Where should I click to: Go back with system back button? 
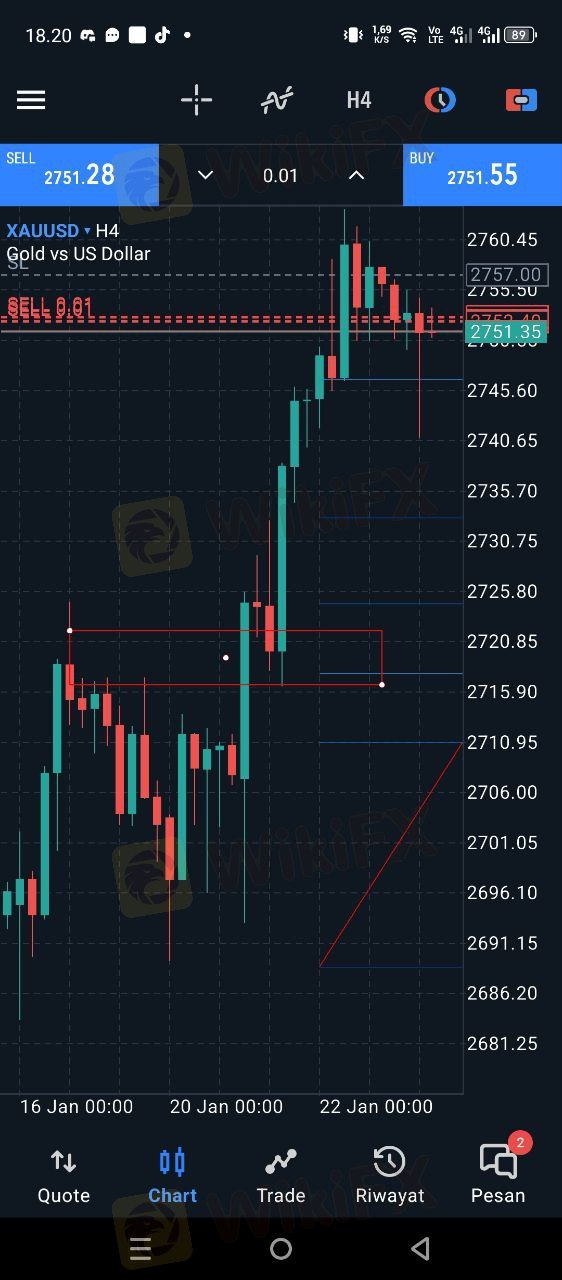click(421, 1248)
